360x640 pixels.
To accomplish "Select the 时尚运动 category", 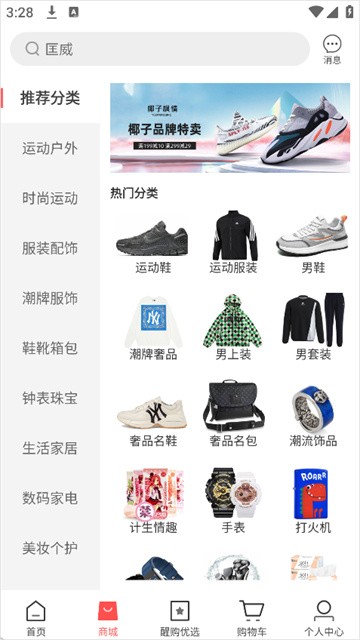I will 50,198.
